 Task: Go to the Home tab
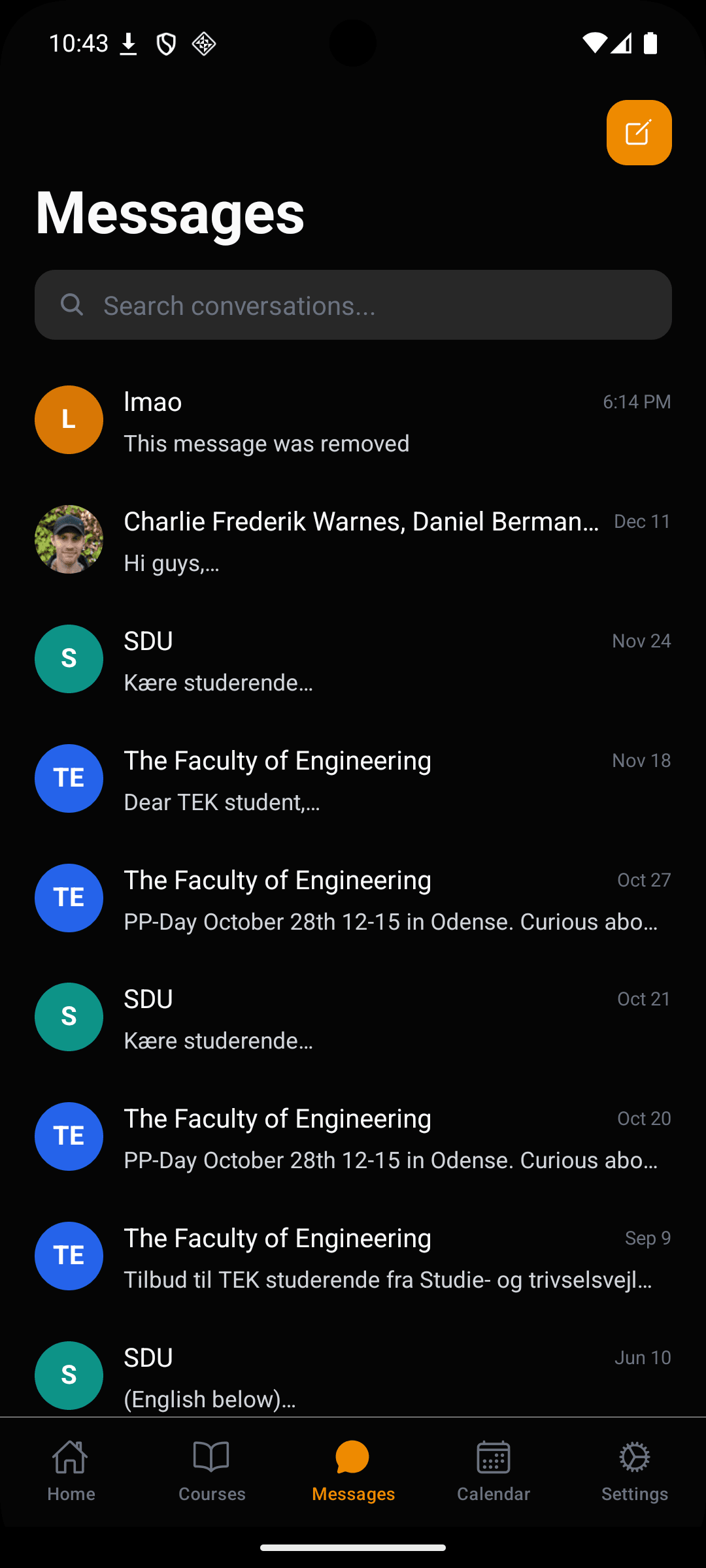(71, 1471)
